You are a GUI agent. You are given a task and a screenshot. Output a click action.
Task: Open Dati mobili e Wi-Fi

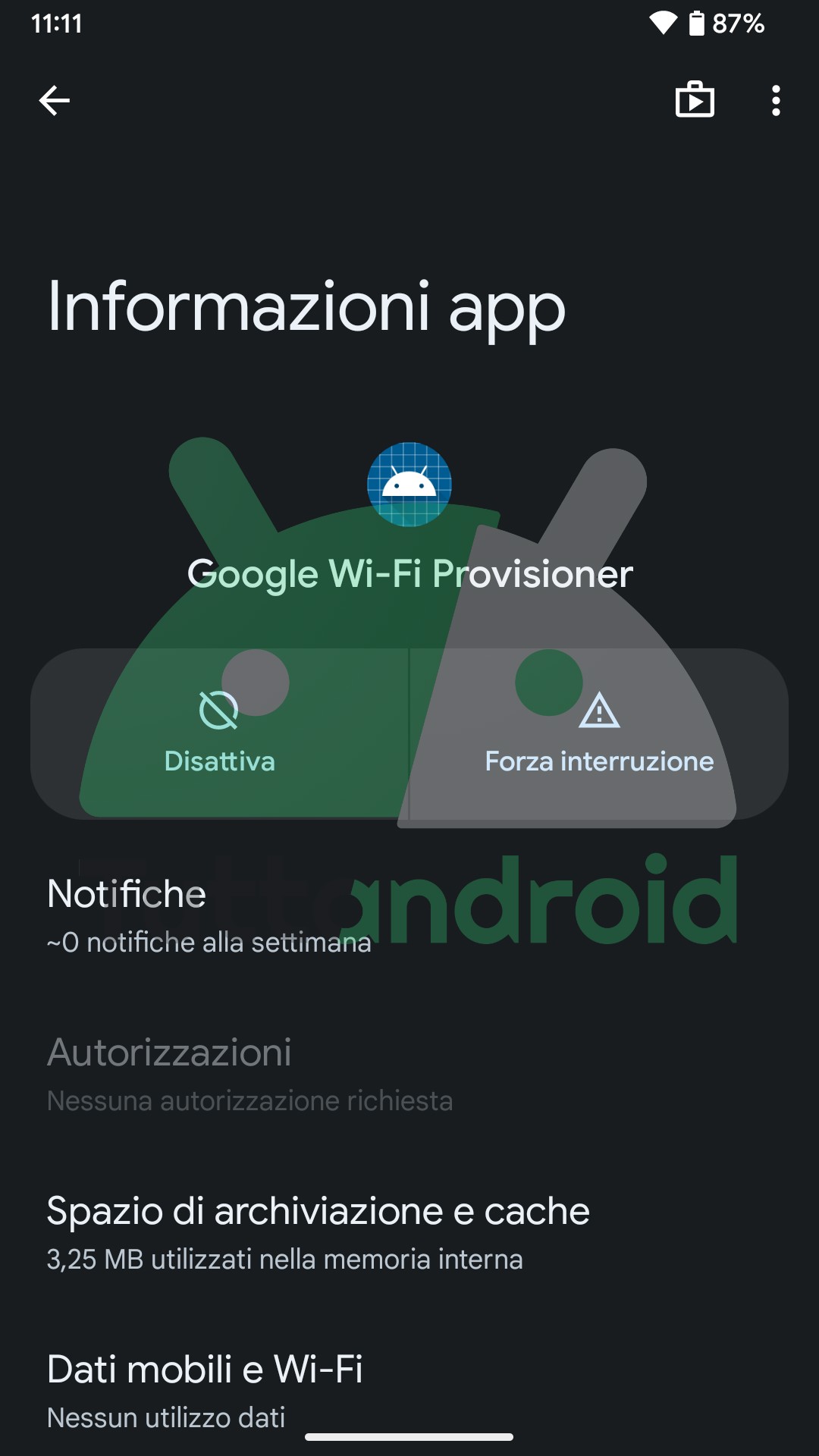click(205, 1389)
